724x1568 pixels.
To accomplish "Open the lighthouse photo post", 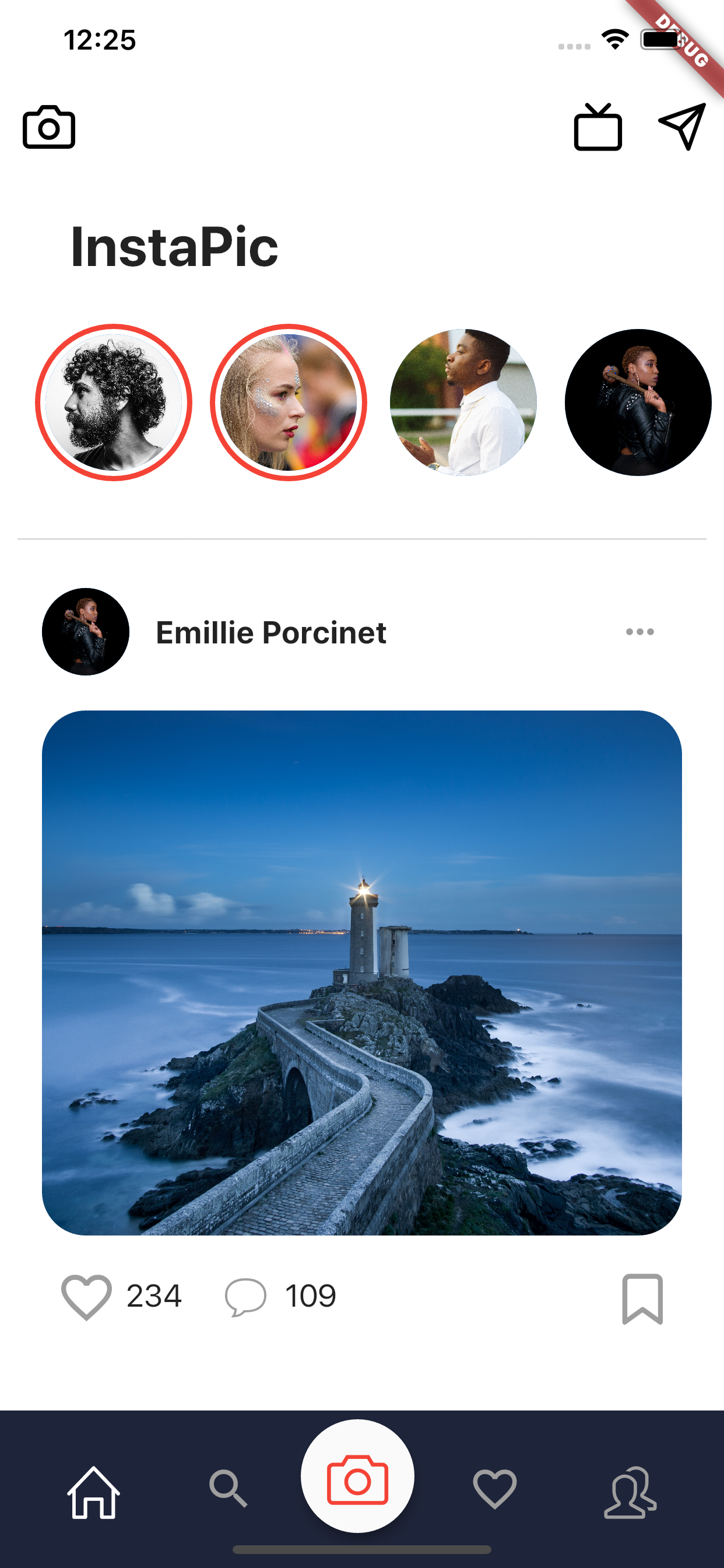I will pos(362,972).
